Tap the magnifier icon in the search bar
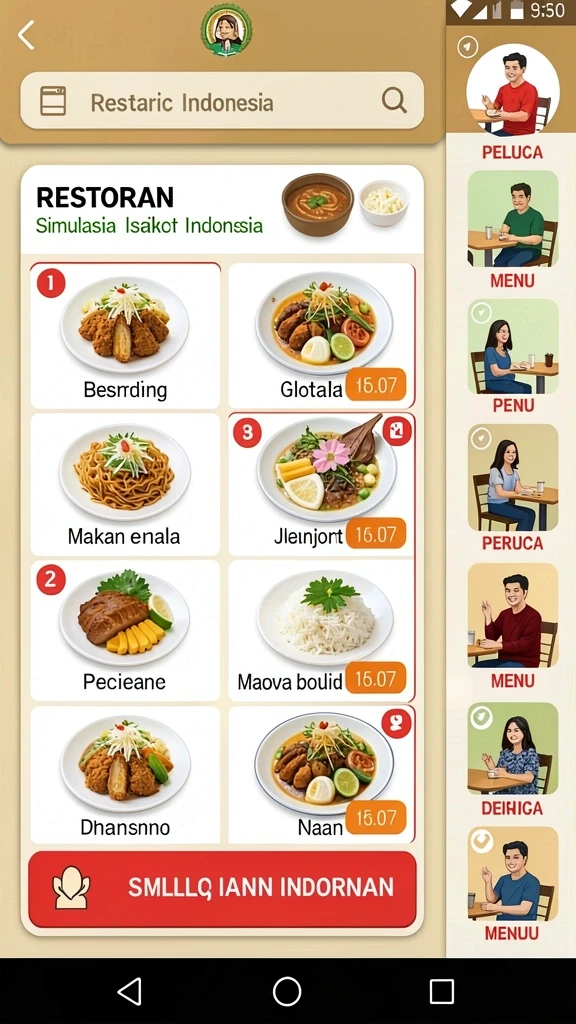This screenshot has height=1024, width=576. click(394, 101)
